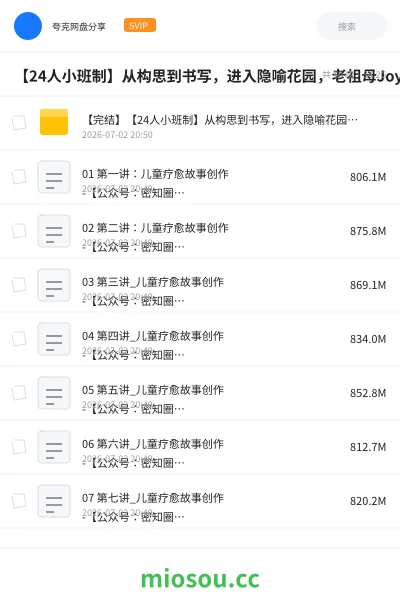Check the box next to 02 第二讲

pyautogui.click(x=19, y=231)
